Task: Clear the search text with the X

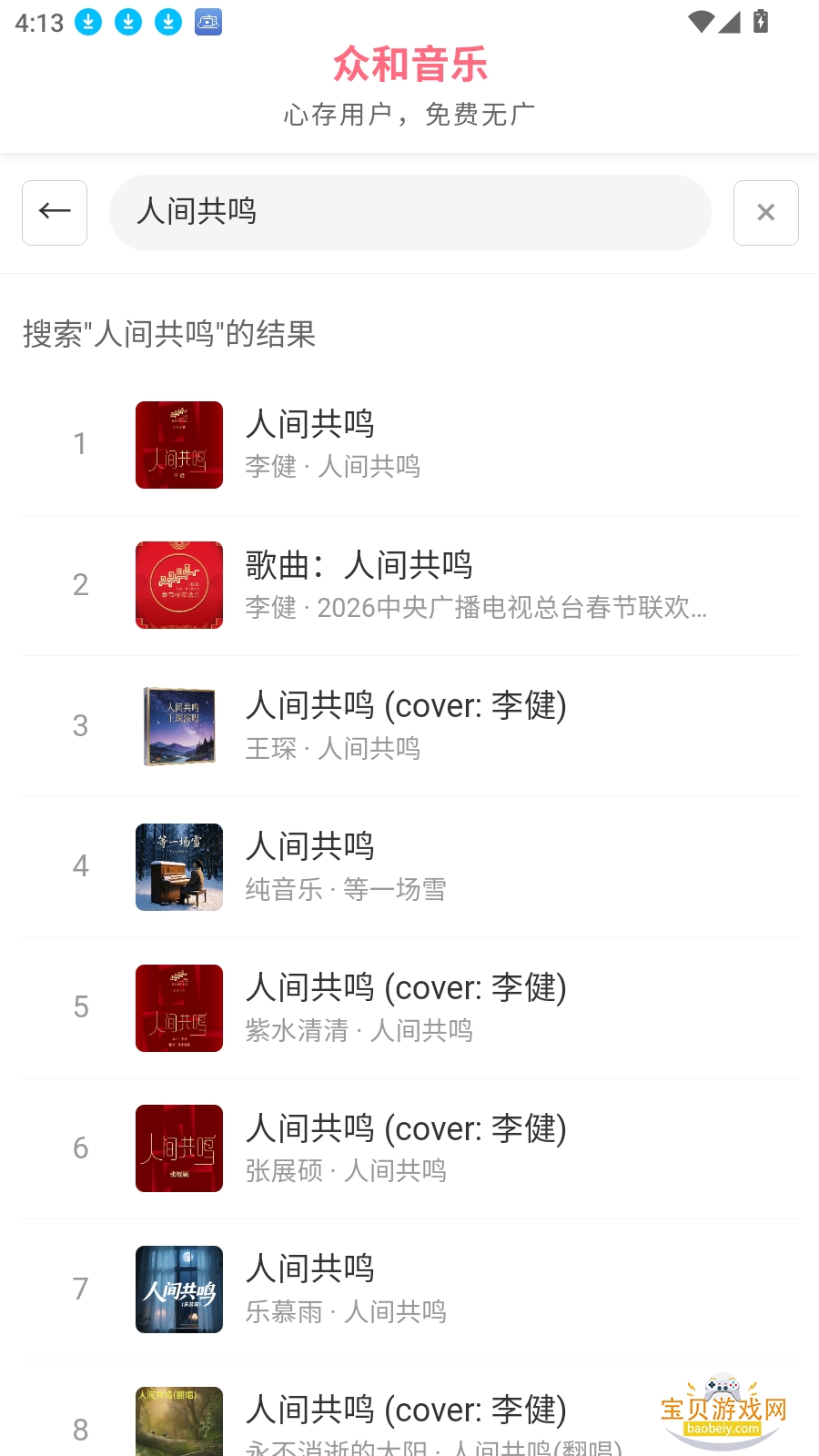Action: [x=765, y=213]
